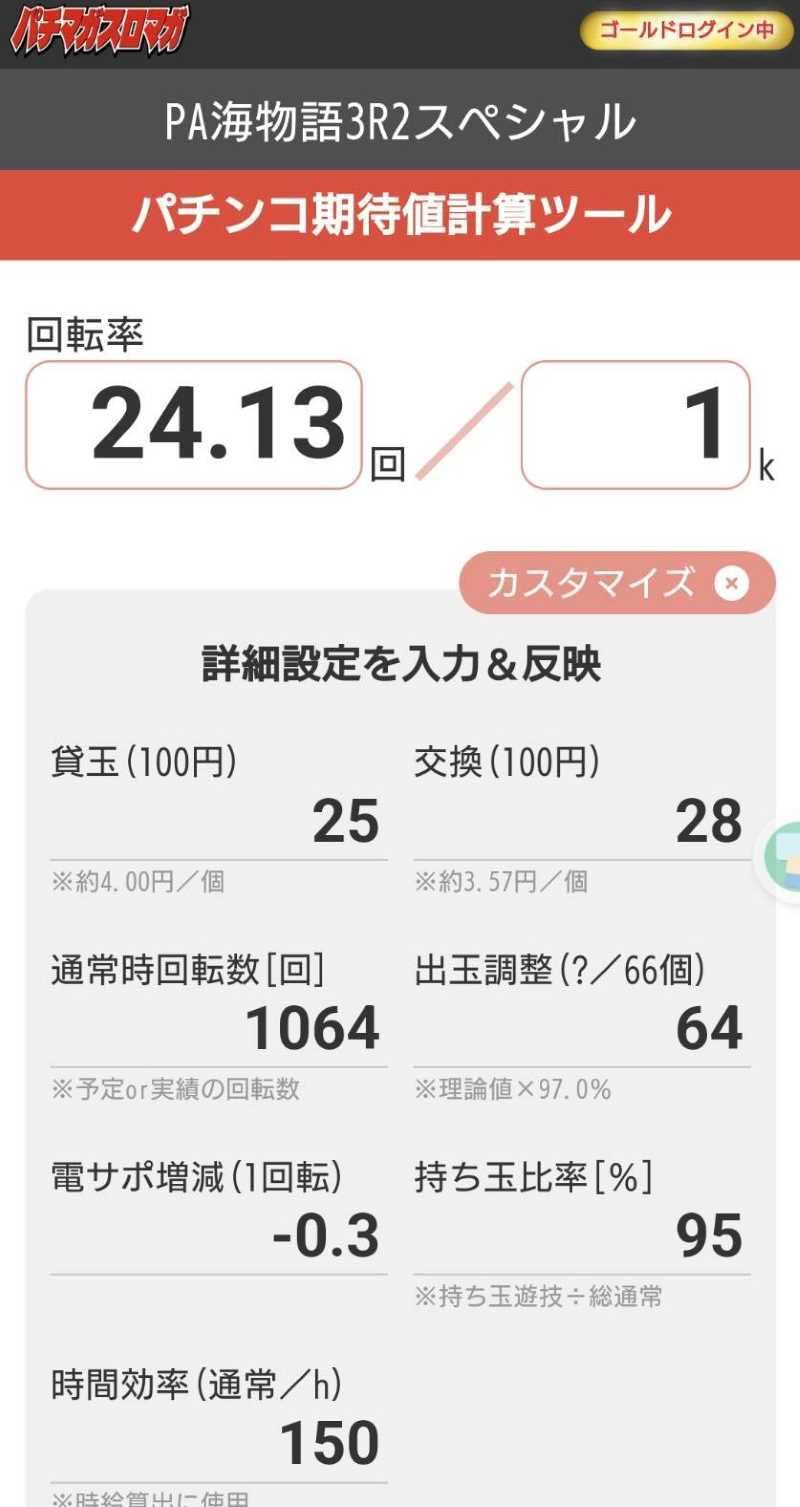
Task: Edit the 24.13 rotation rate field
Action: pyautogui.click(x=193, y=425)
